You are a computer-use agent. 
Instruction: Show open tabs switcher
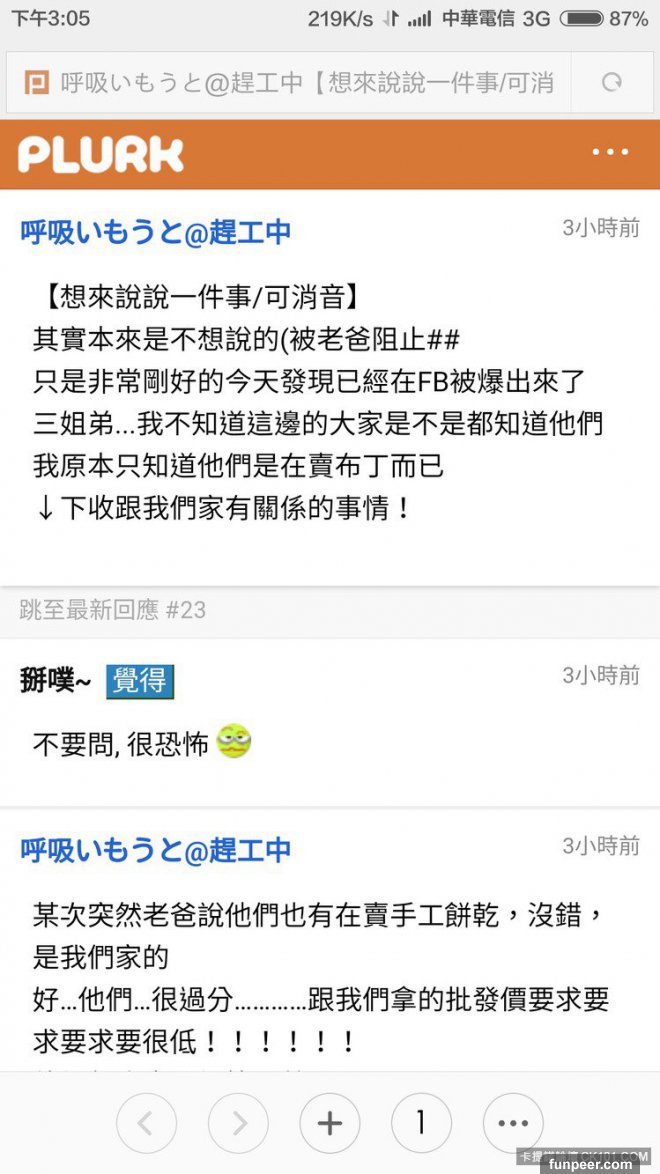[x=421, y=1123]
